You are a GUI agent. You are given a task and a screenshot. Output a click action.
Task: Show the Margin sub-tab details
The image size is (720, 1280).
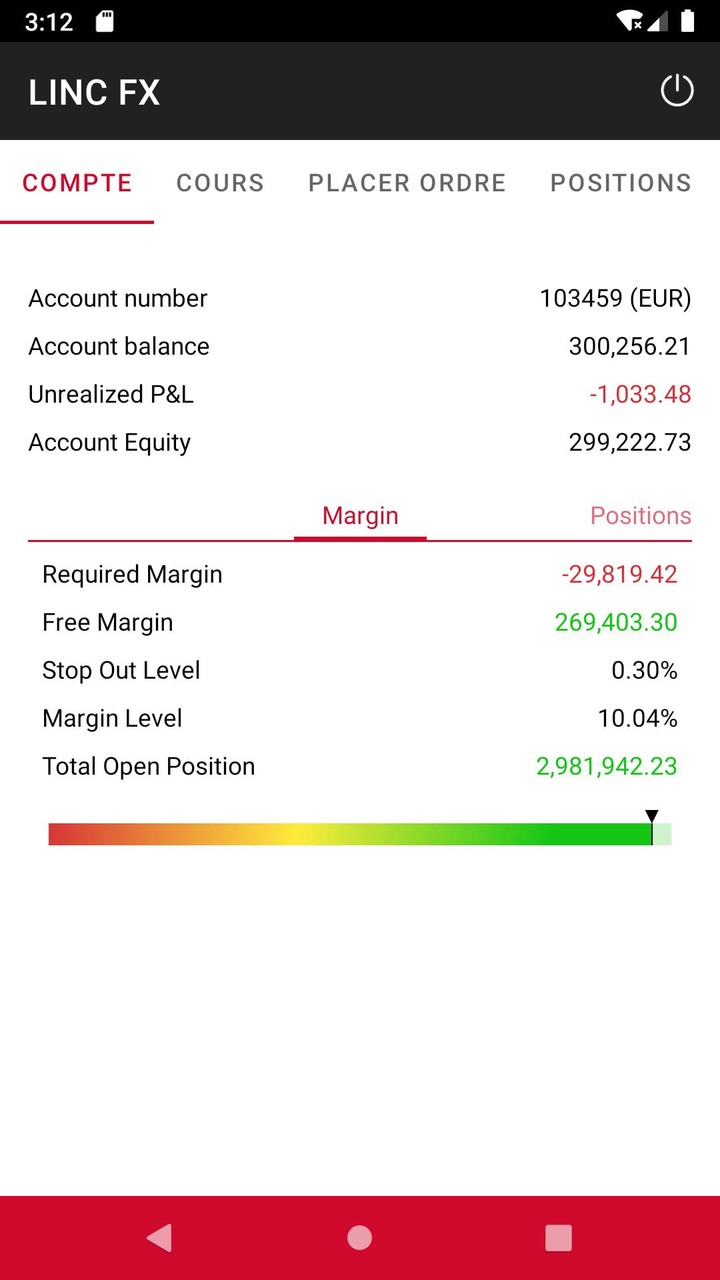[360, 516]
